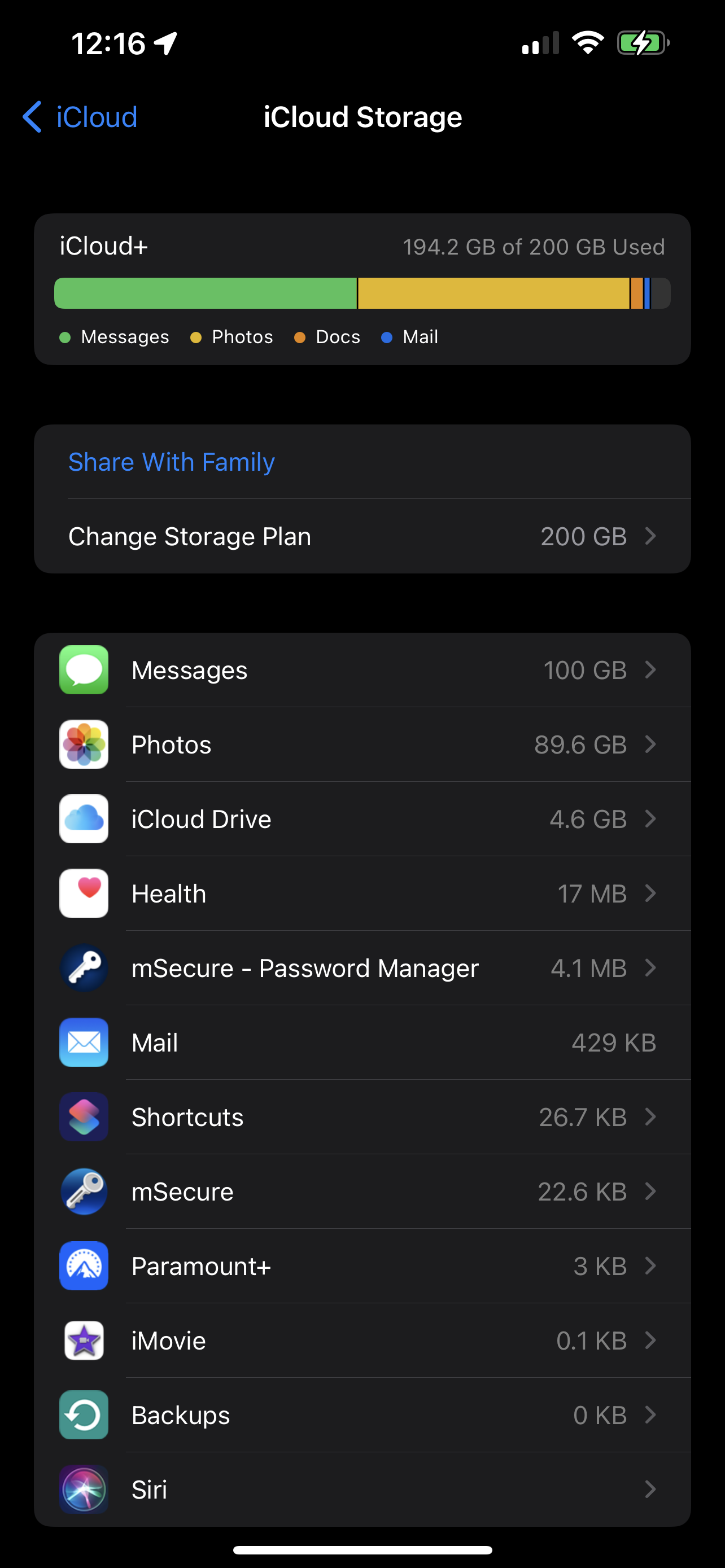
Task: Open Shortcuts storage details
Action: coord(362,1116)
